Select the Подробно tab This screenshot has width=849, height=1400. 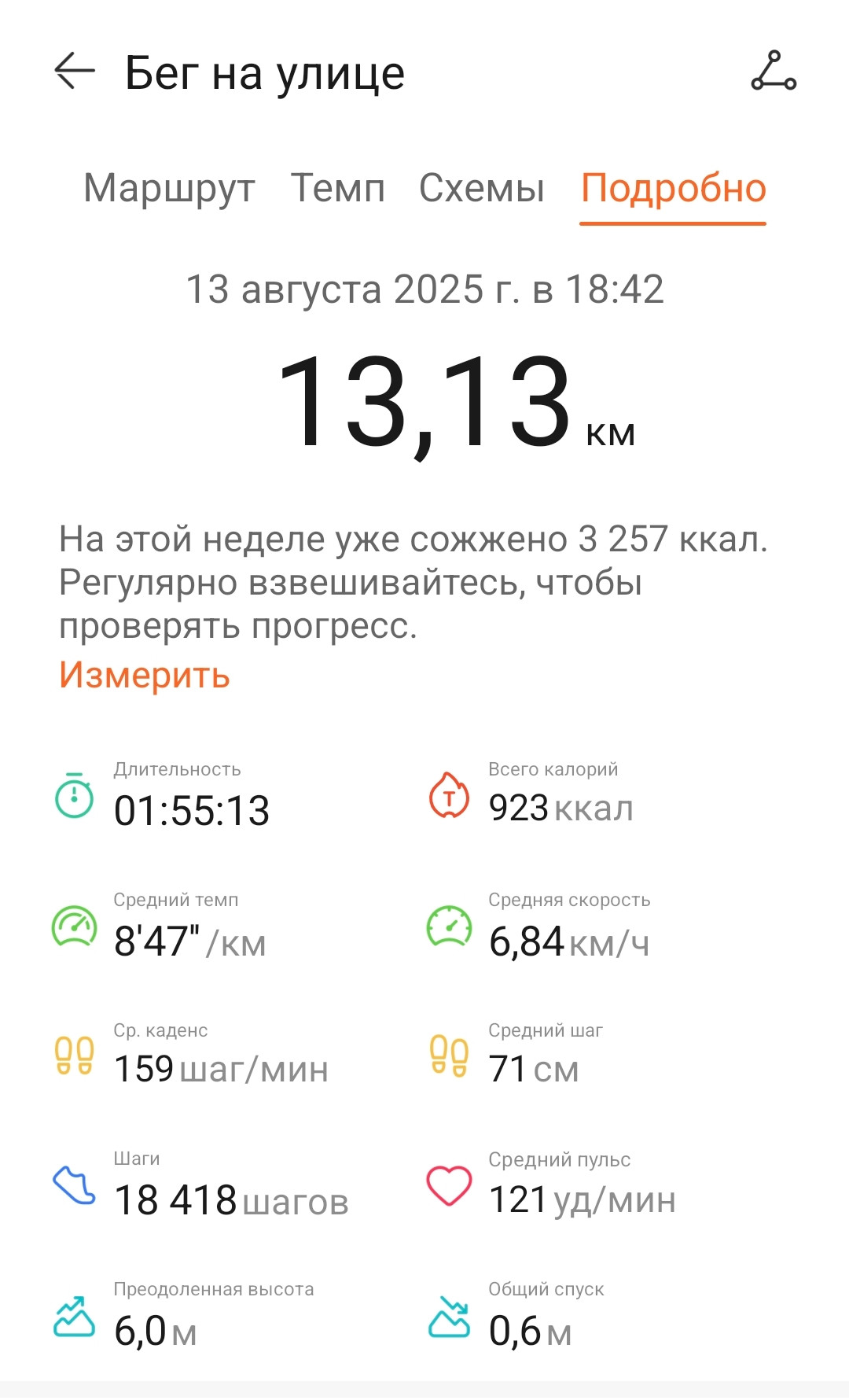(674, 189)
